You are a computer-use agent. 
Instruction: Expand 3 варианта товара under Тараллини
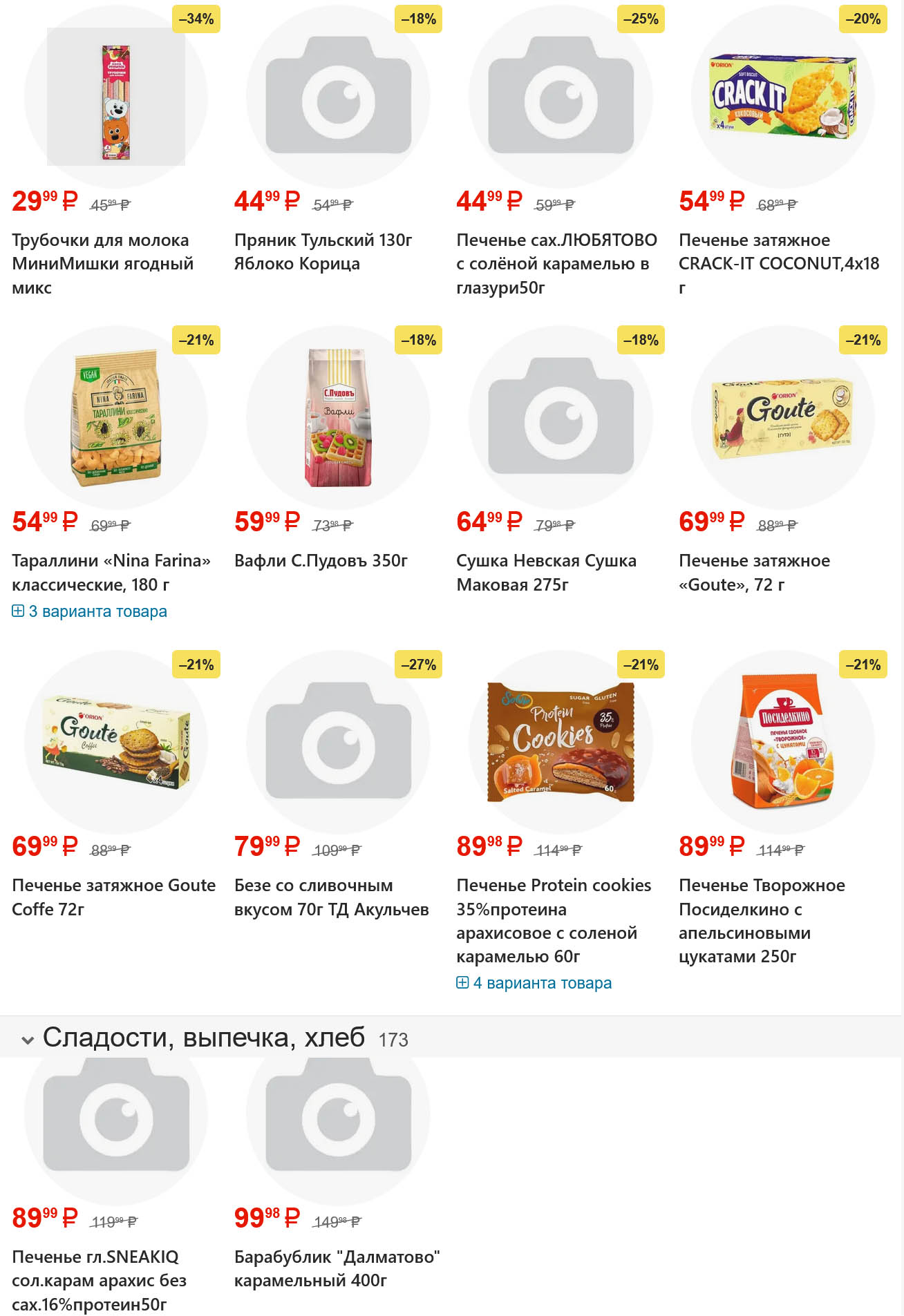90,611
